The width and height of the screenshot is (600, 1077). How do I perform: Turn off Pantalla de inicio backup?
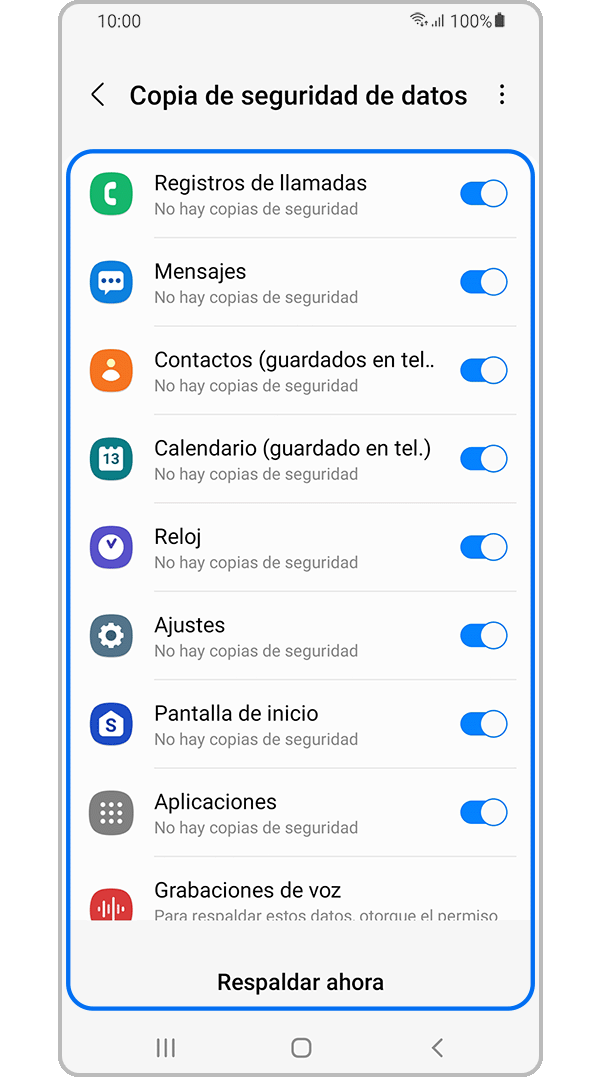[x=483, y=724]
